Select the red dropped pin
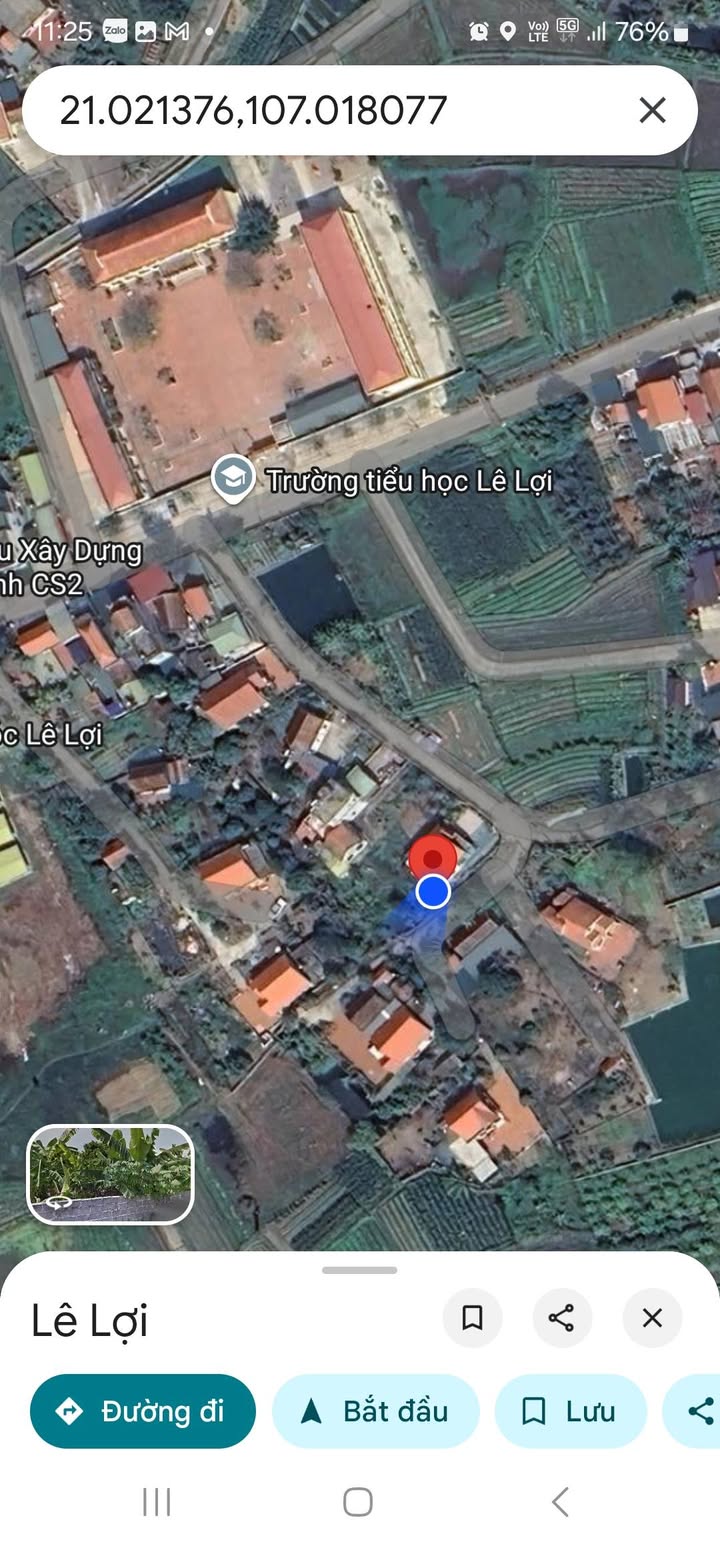This screenshot has height=1544, width=720. pos(433,857)
